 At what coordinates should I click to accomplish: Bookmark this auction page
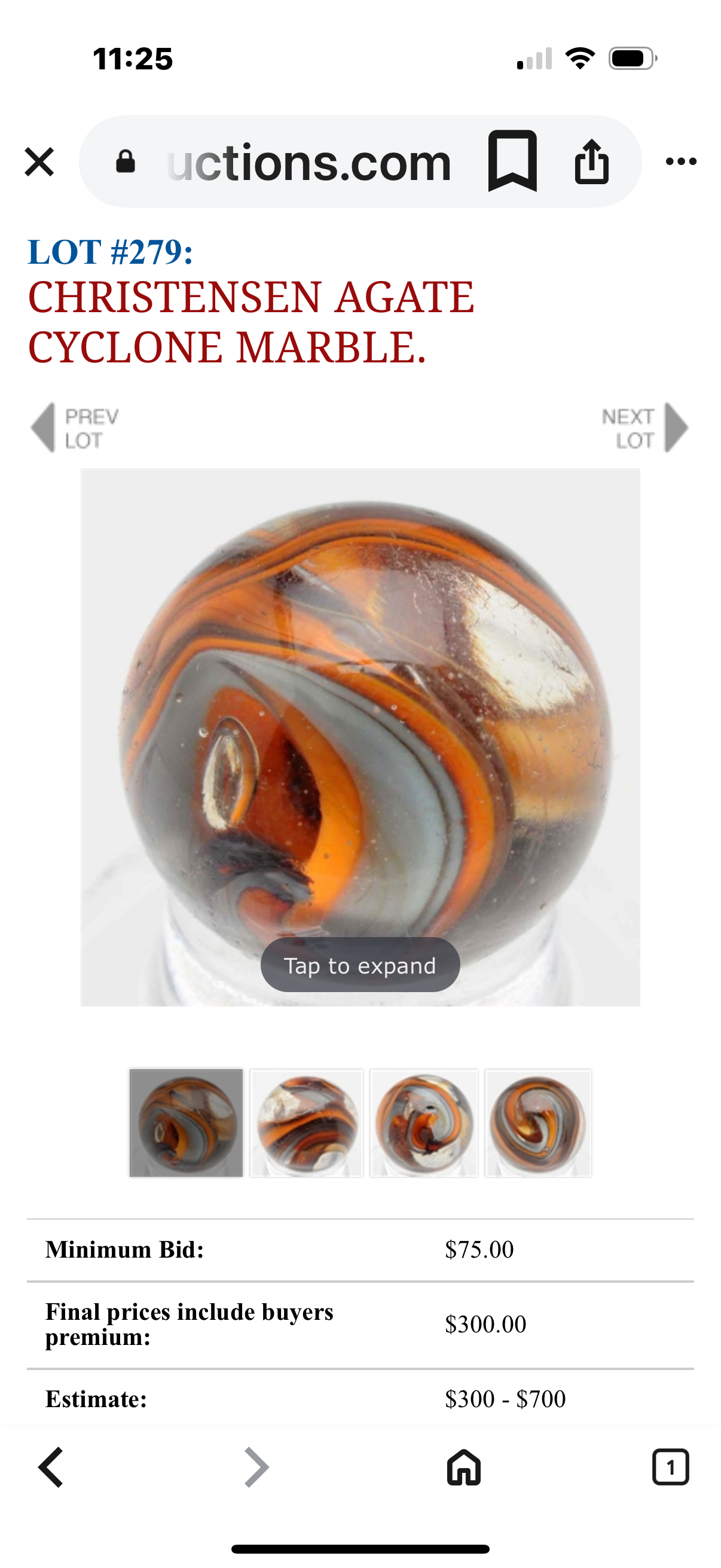point(512,161)
